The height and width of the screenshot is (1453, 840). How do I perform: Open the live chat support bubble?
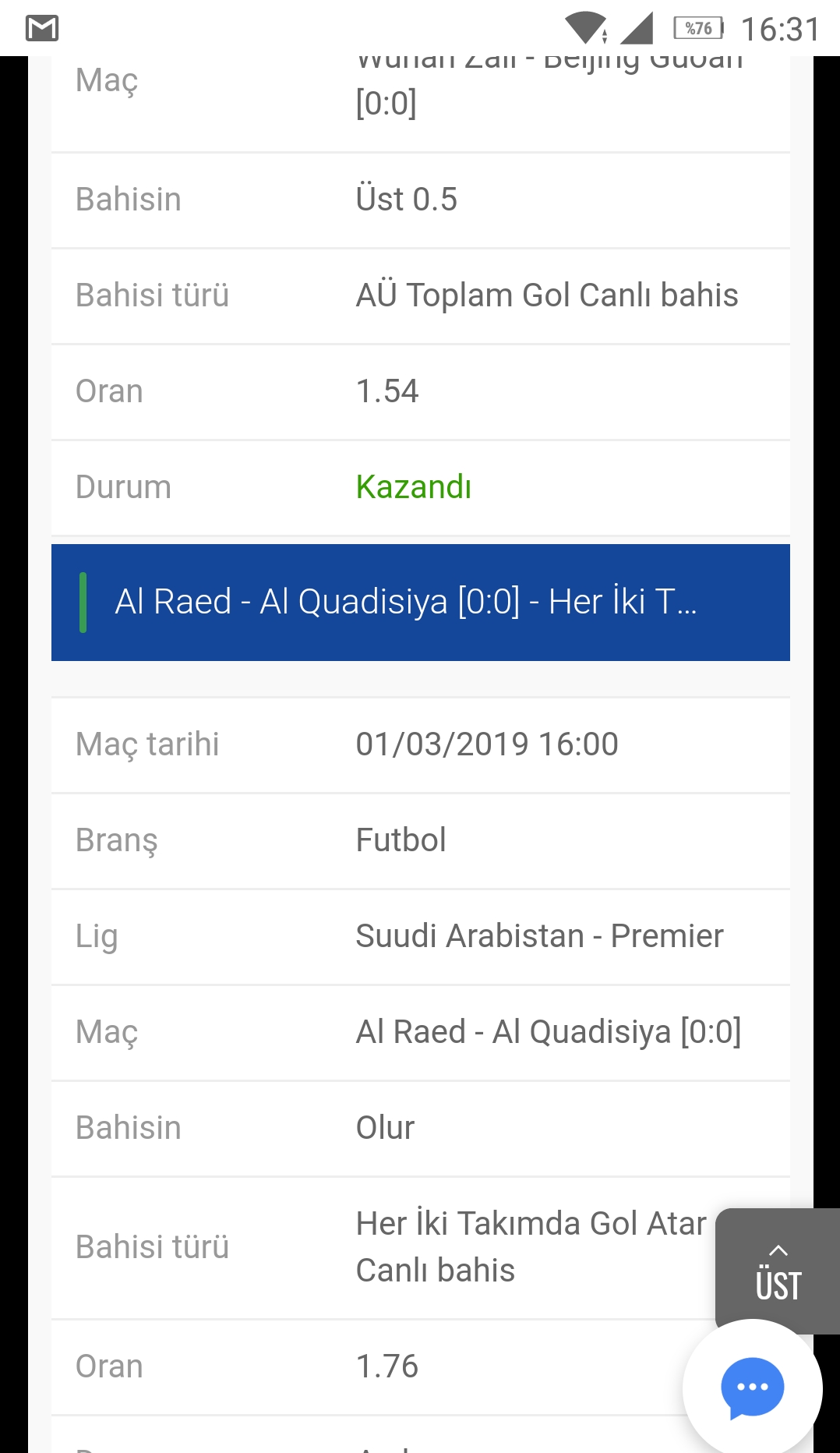(752, 1388)
